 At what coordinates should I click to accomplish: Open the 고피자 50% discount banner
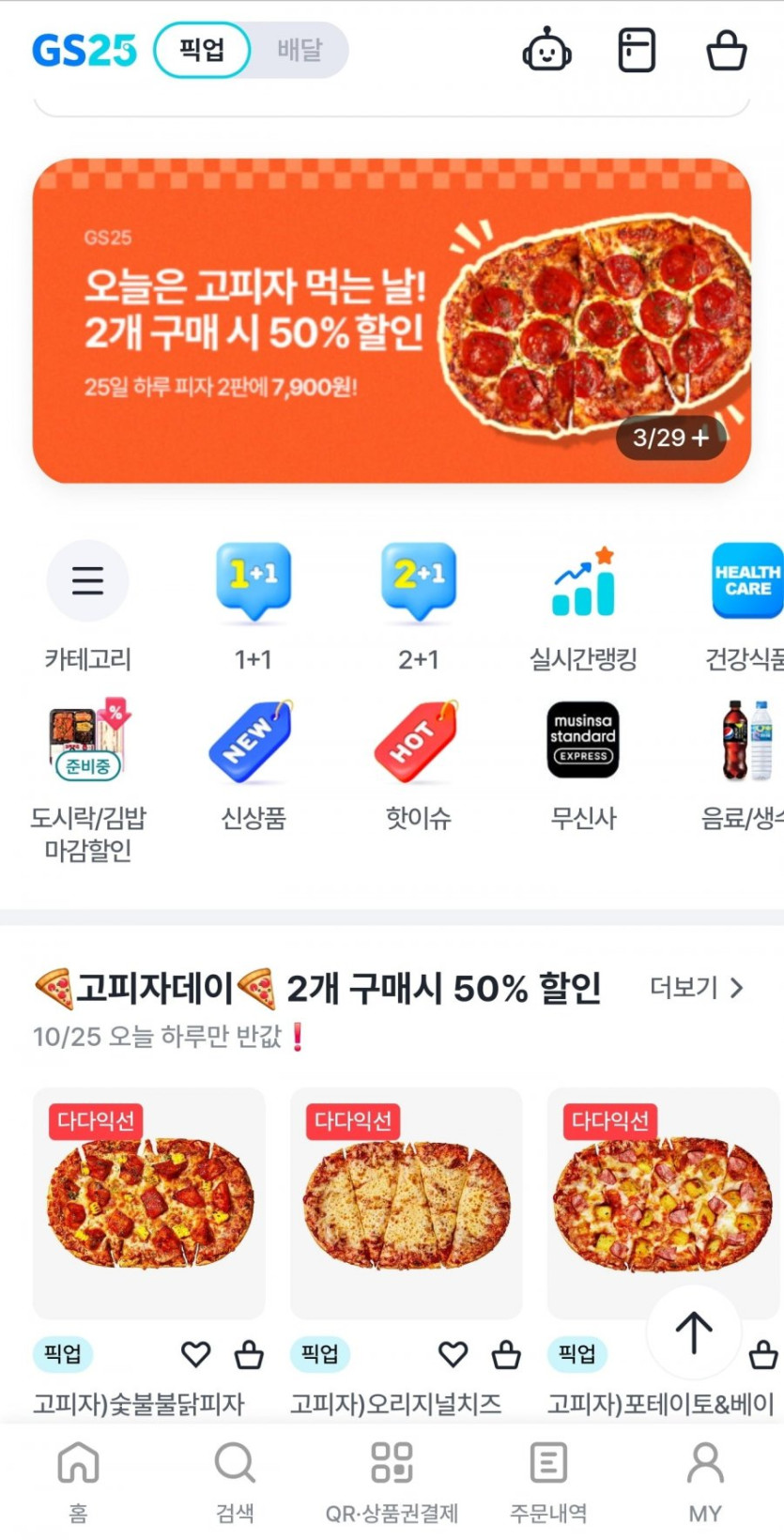click(392, 321)
